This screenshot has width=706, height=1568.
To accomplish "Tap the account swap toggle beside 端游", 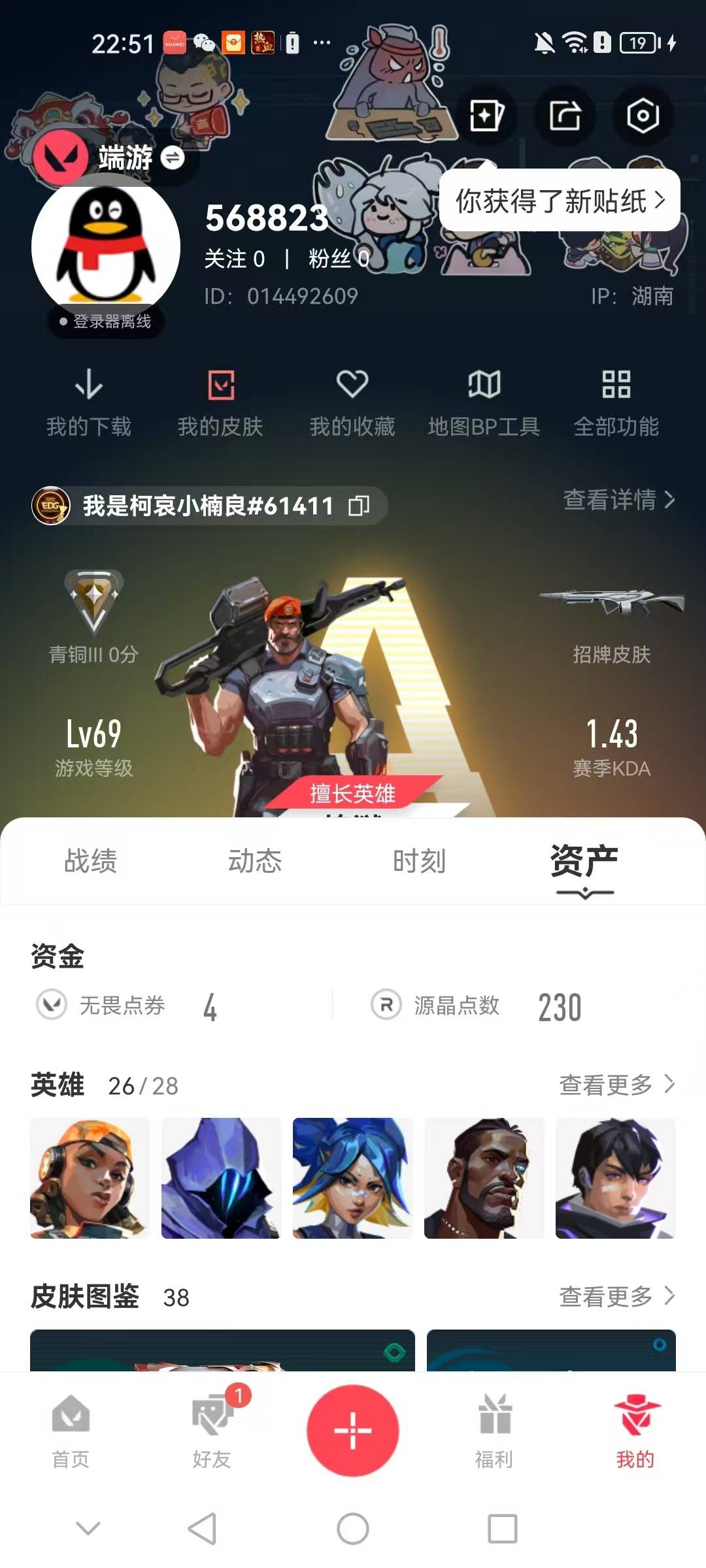I will (171, 158).
